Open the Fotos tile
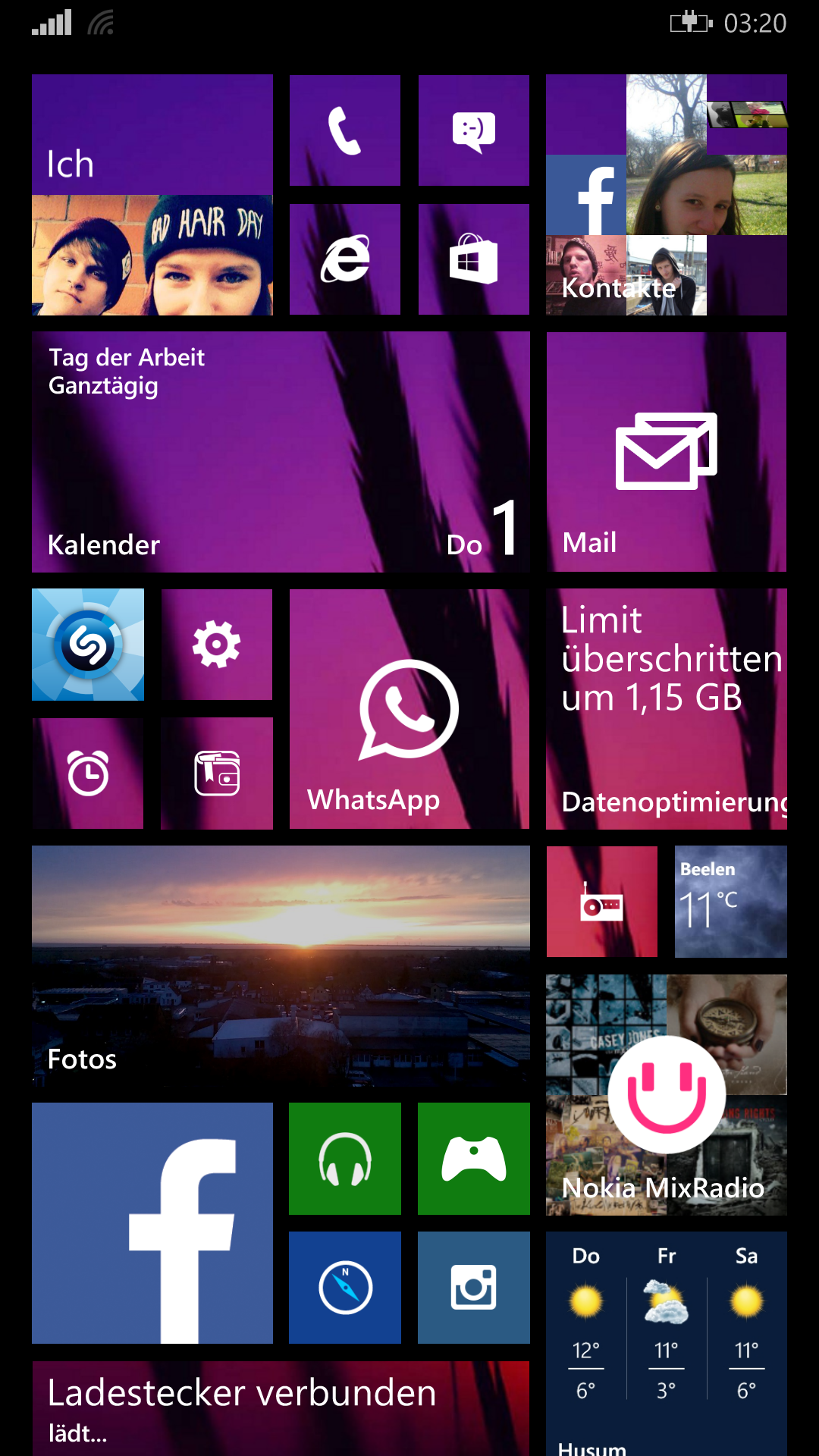The width and height of the screenshot is (819, 1456). [281, 966]
